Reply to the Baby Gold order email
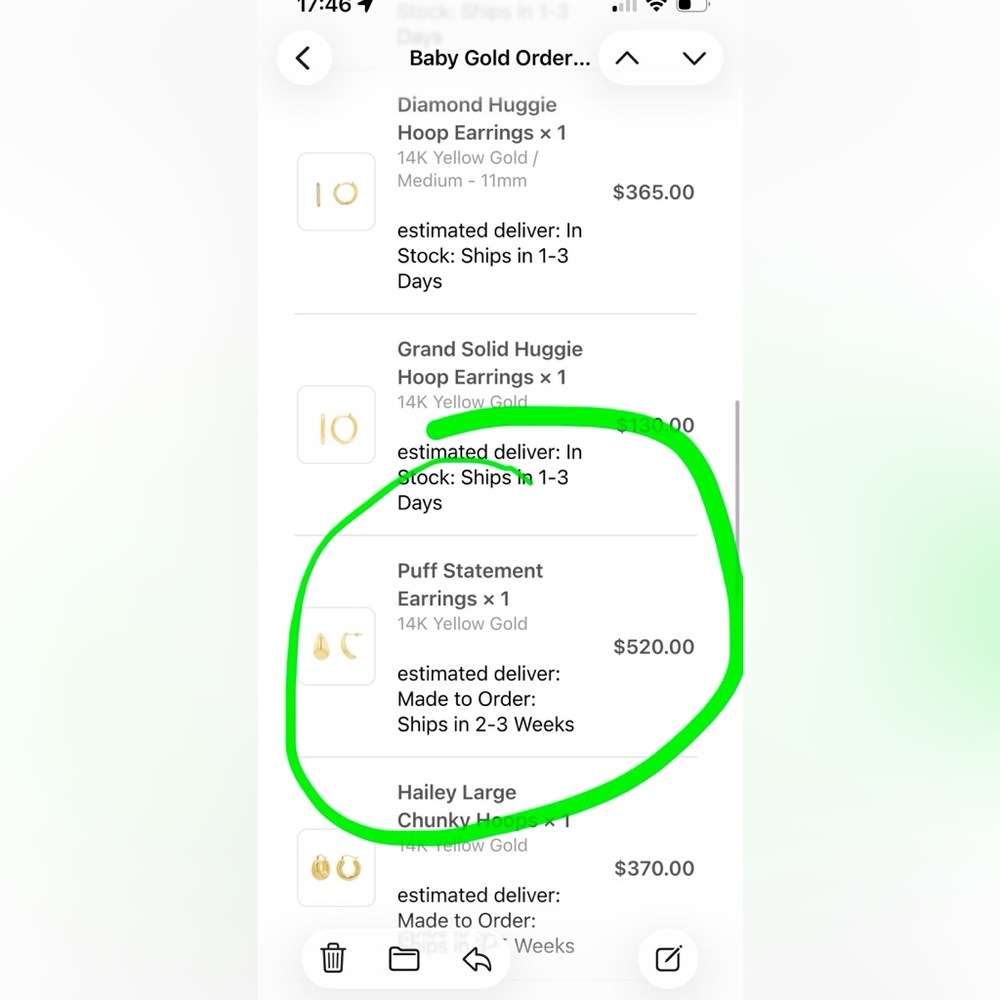The image size is (1000, 1000). click(477, 959)
